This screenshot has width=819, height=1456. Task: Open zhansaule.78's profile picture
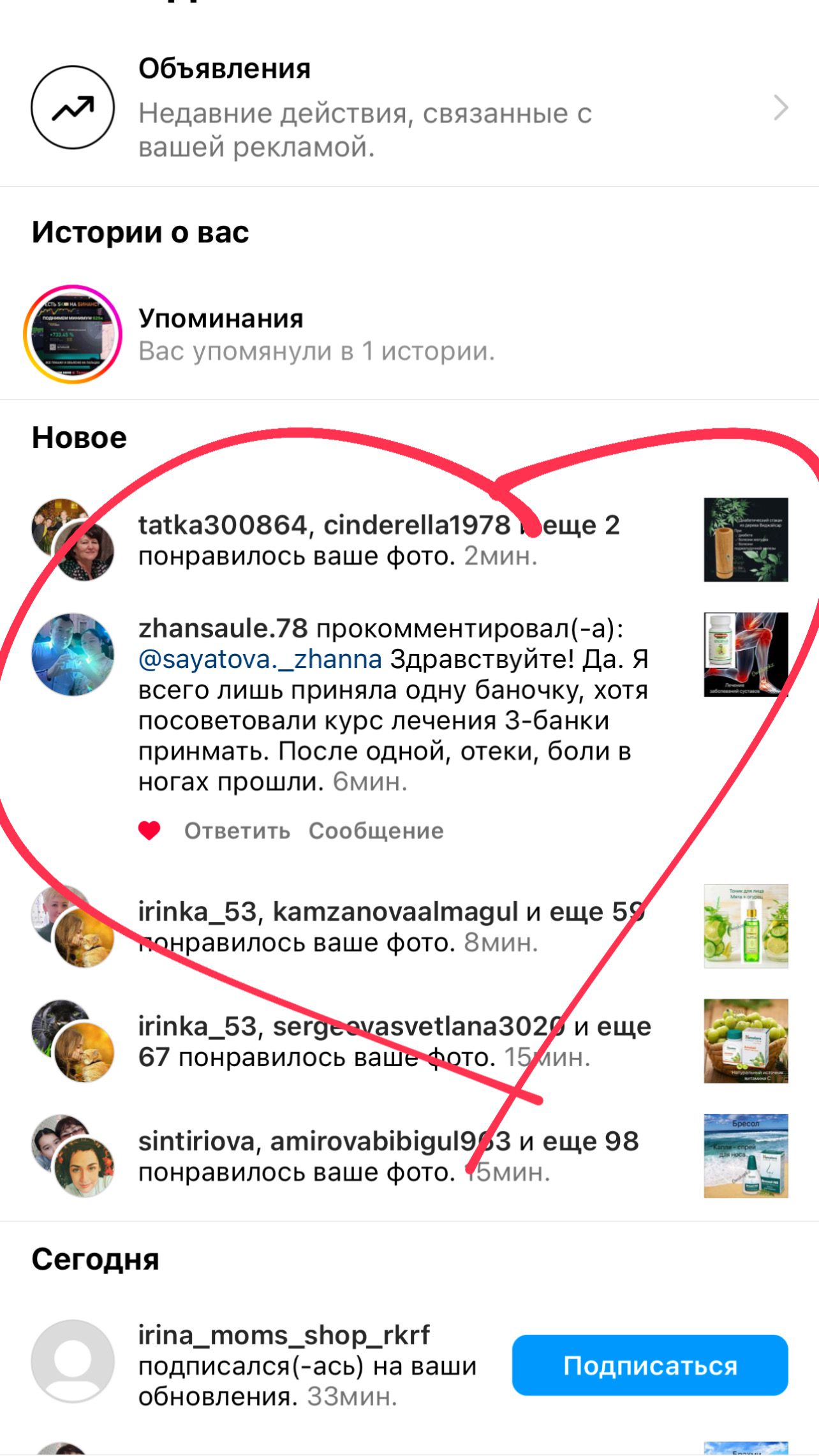[x=73, y=655]
